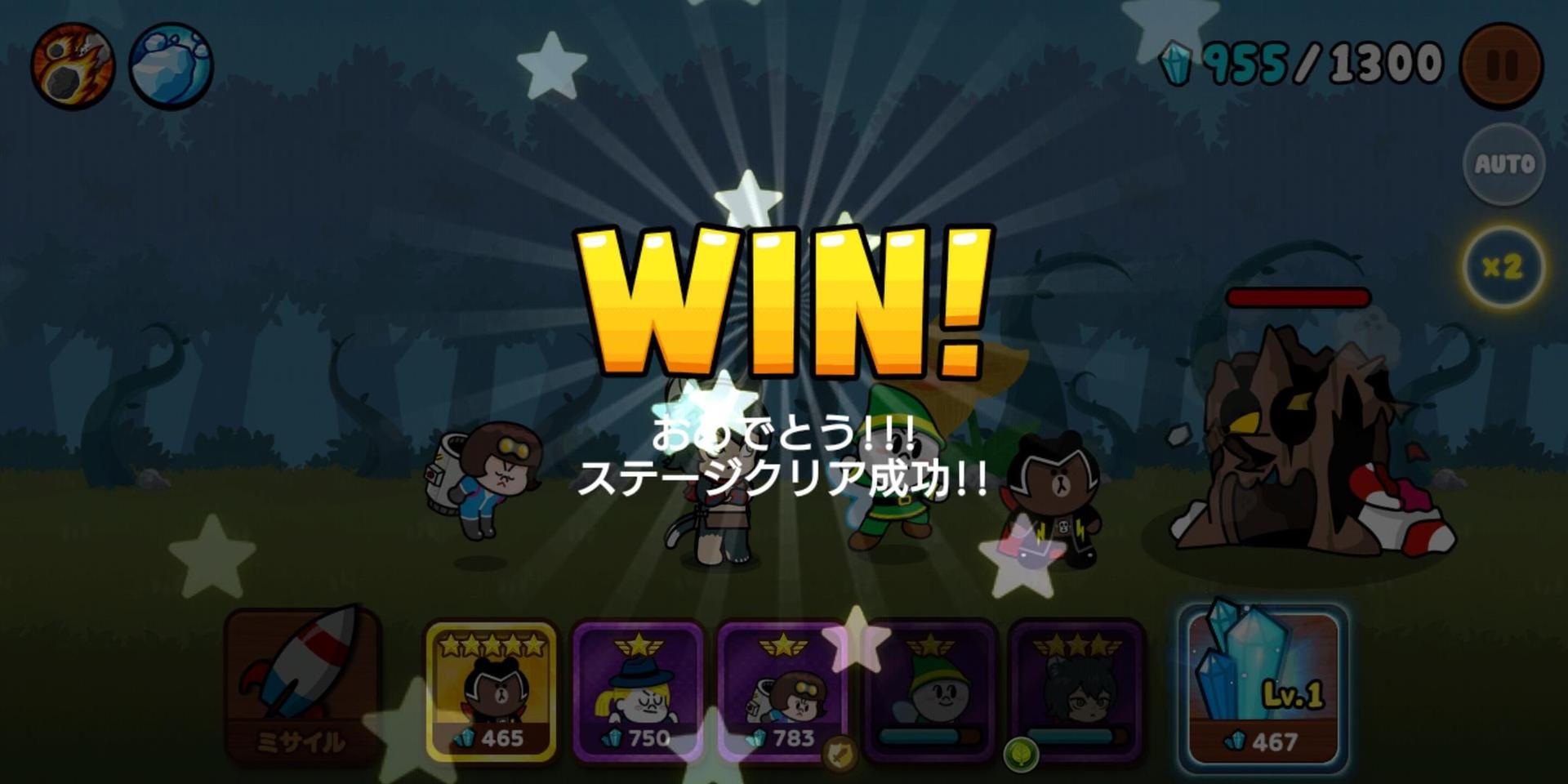Toggle x2 speed button
Screen dimensions: 1568x784
tap(1503, 266)
